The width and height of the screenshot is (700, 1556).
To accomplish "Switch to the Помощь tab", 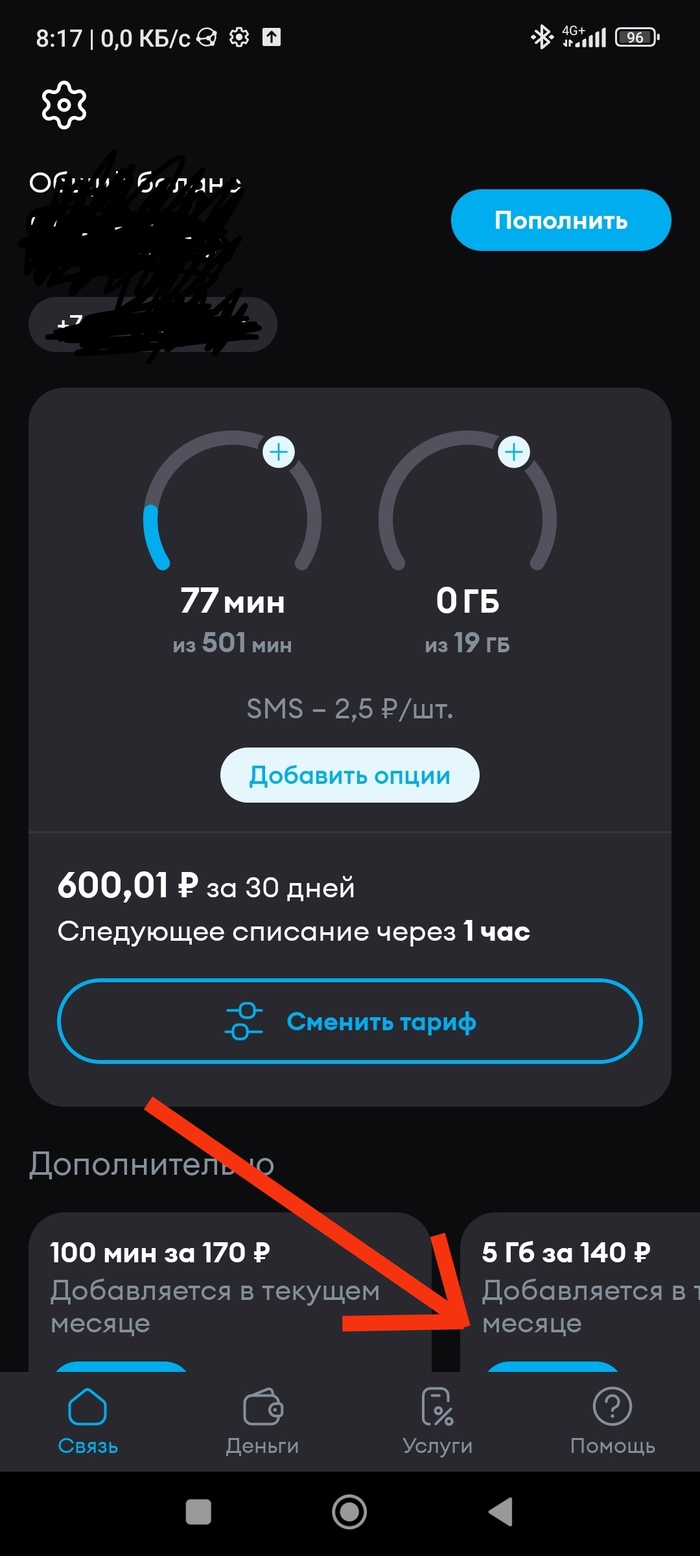I will [612, 1421].
